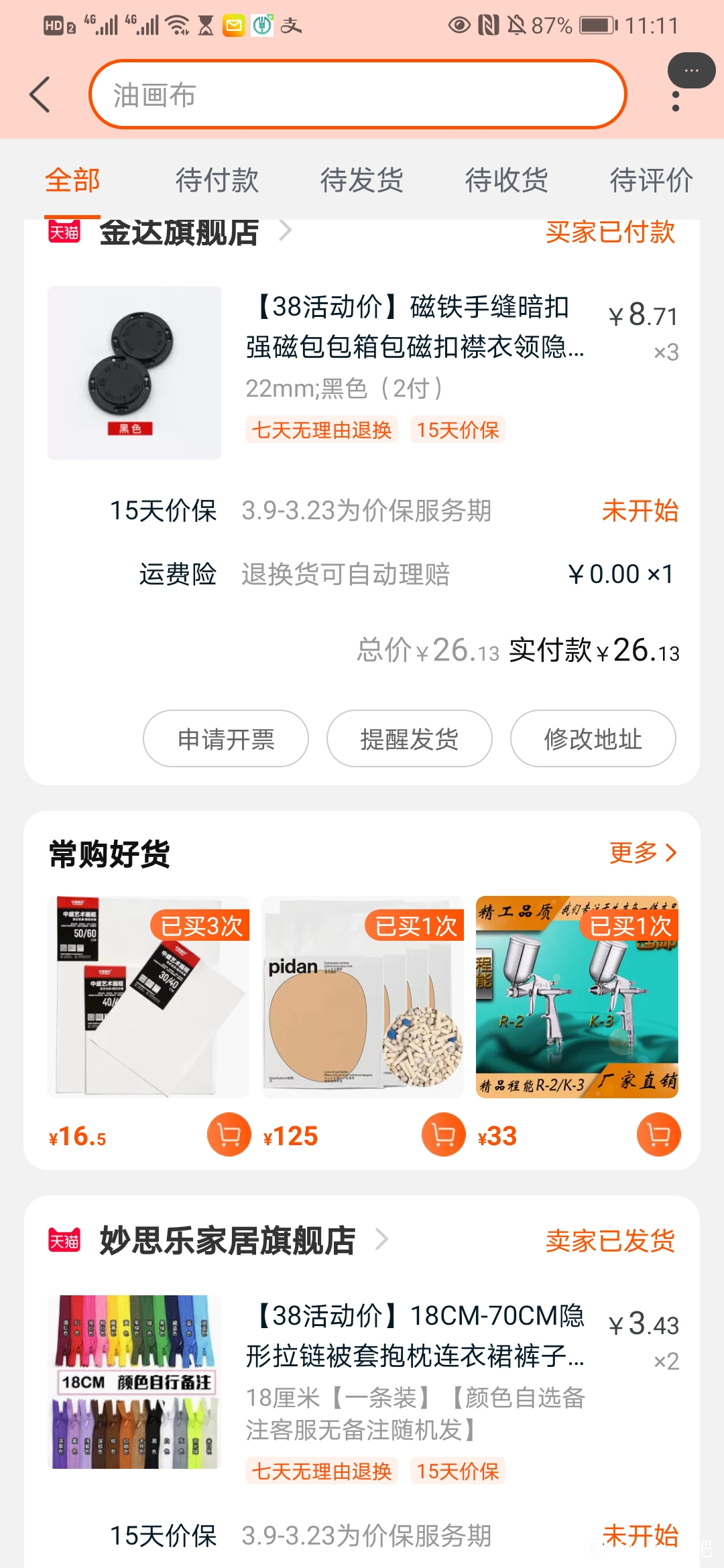Switch to the 待评价 tab
724x1568 pixels.
coord(650,180)
